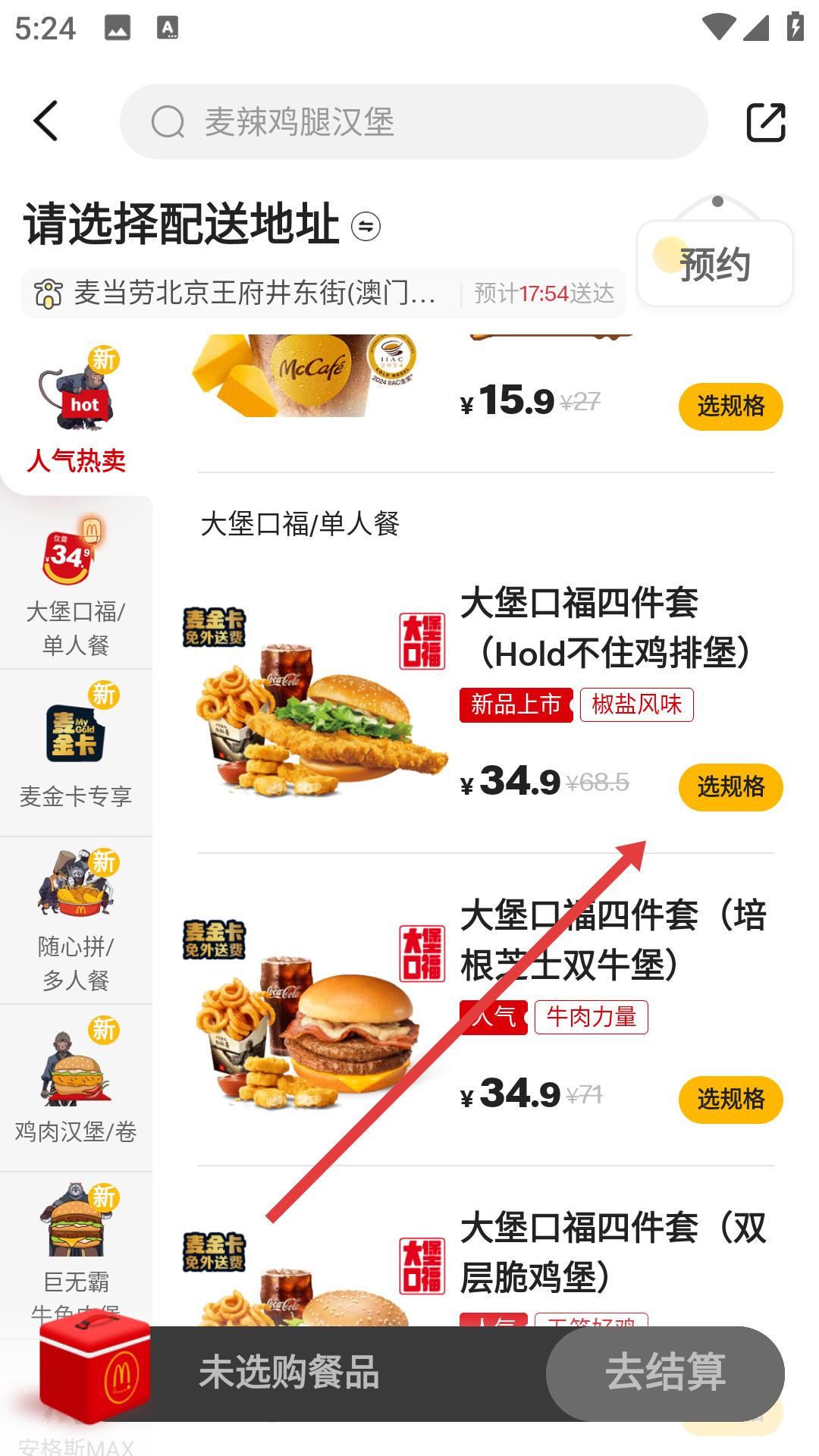Open the 麦辣鸡腿汉堡 search box
The image size is (819, 1456).
pyautogui.click(x=413, y=121)
